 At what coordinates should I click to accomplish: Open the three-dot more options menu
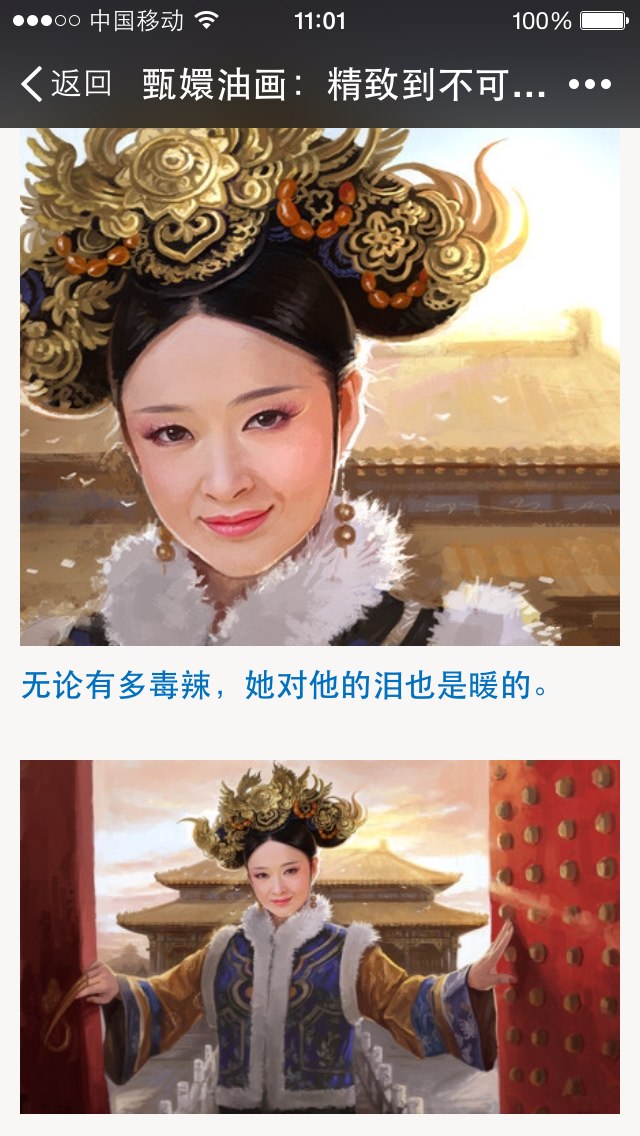pos(590,85)
